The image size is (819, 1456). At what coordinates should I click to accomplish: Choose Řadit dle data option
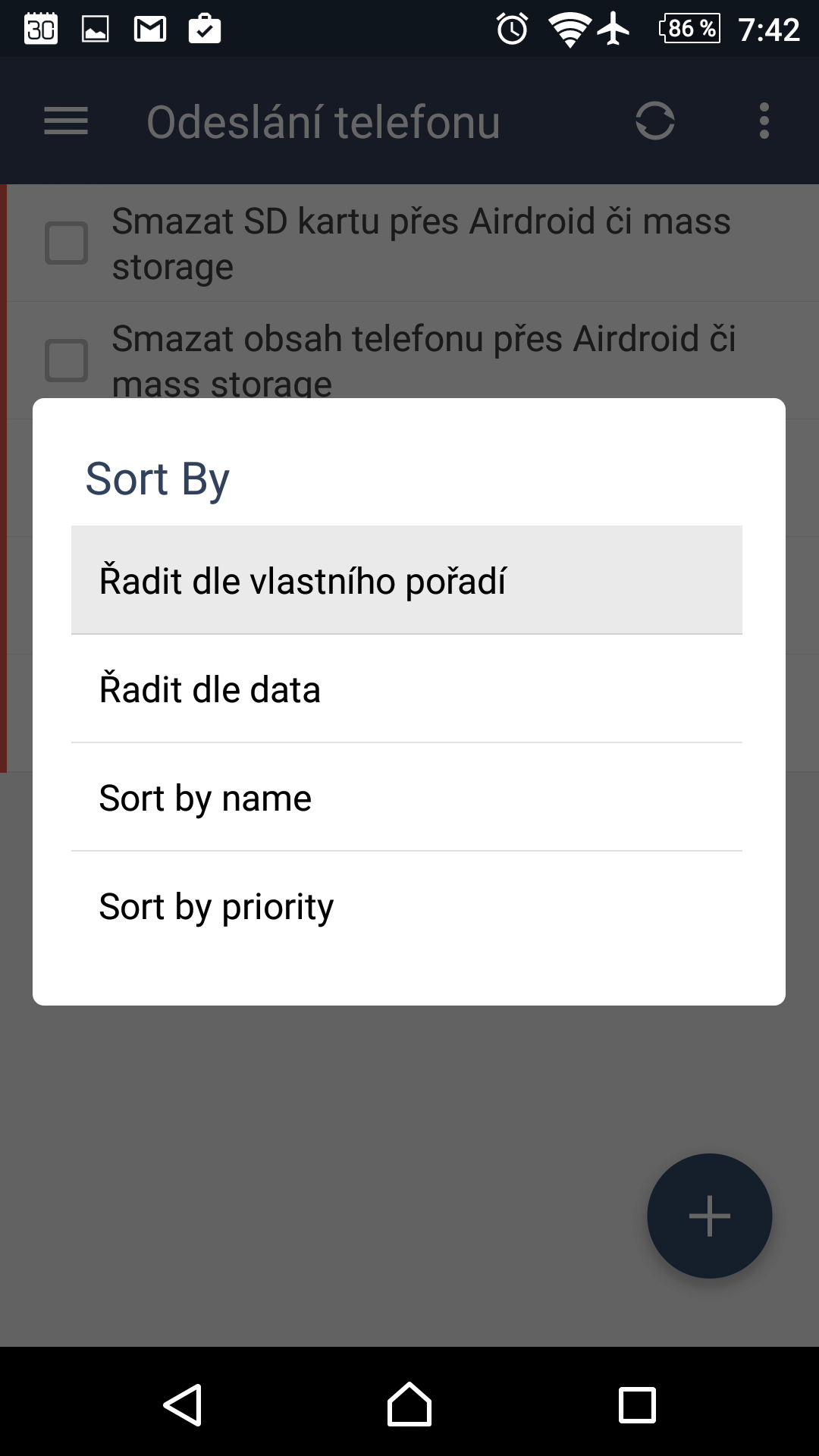coord(406,689)
